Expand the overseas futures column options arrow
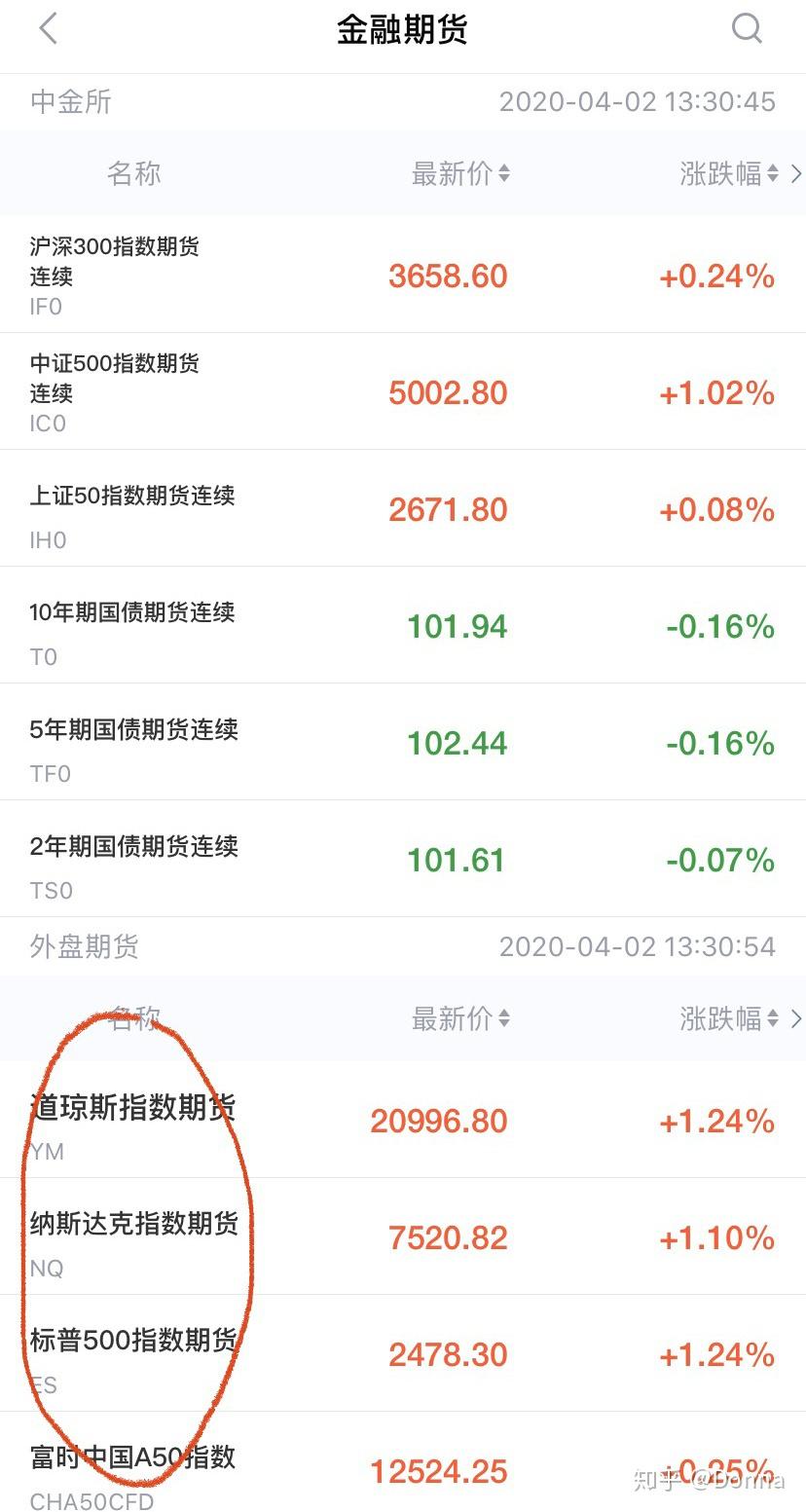This screenshot has width=806, height=1512. point(796,1019)
